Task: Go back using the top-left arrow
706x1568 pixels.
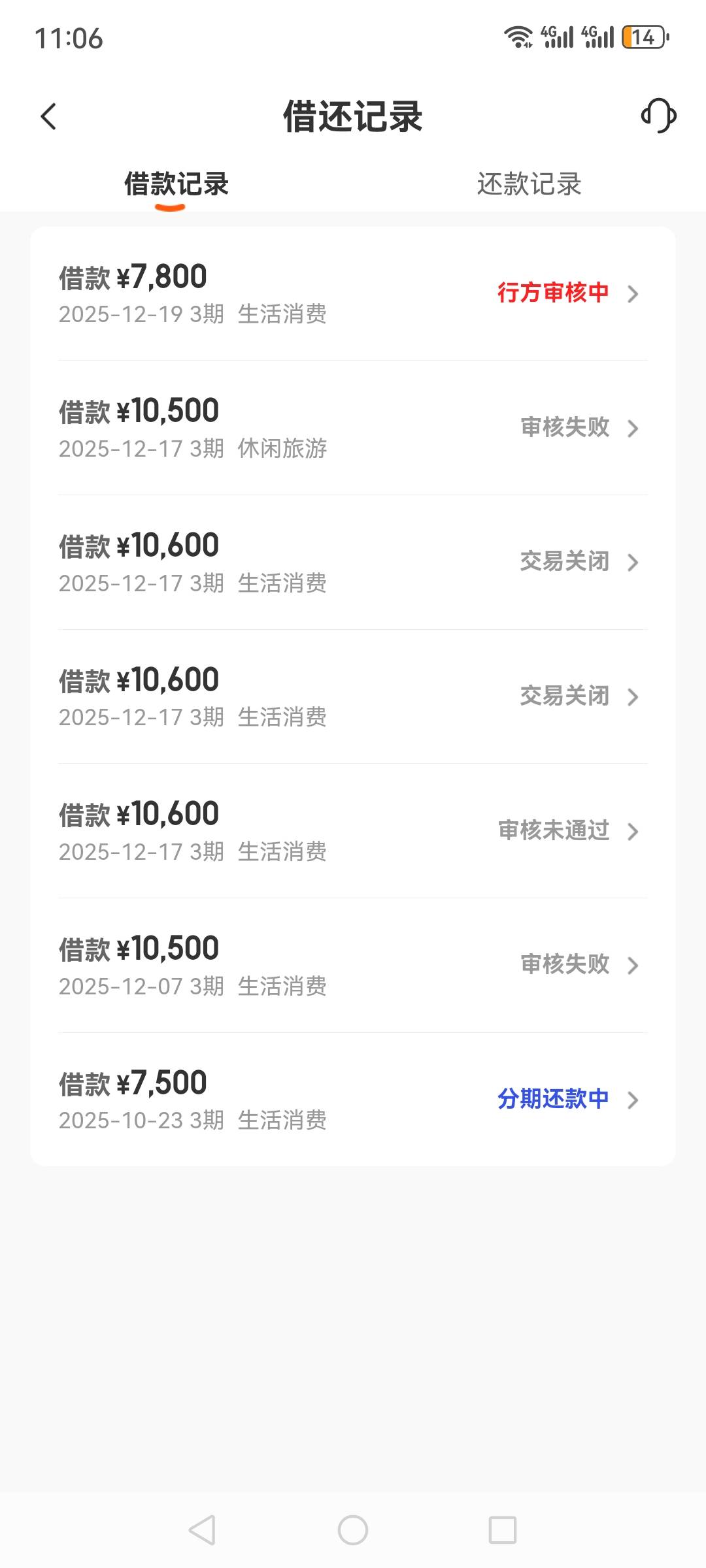Action: [x=48, y=116]
